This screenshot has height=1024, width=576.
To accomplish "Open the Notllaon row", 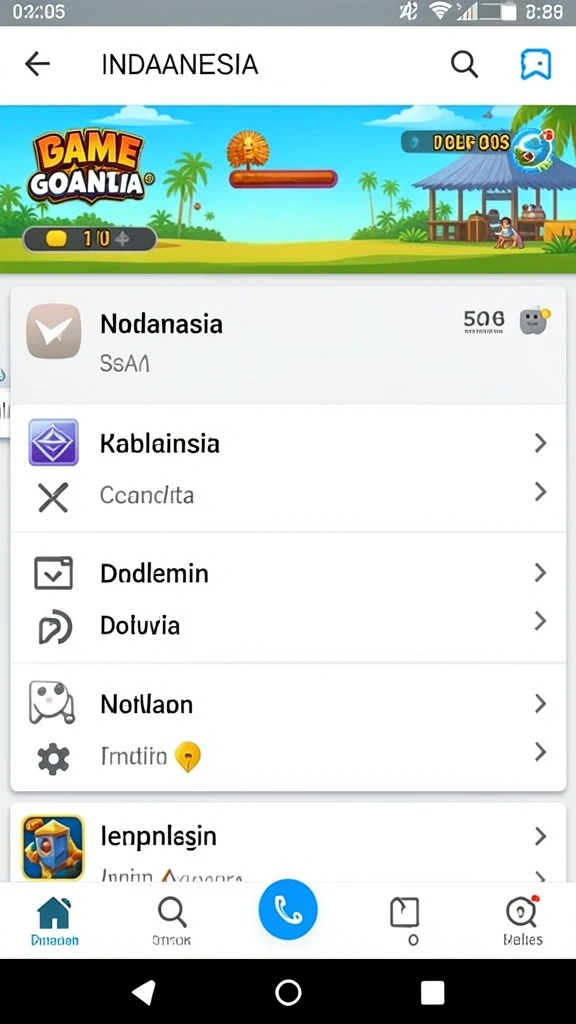I will (x=288, y=704).
